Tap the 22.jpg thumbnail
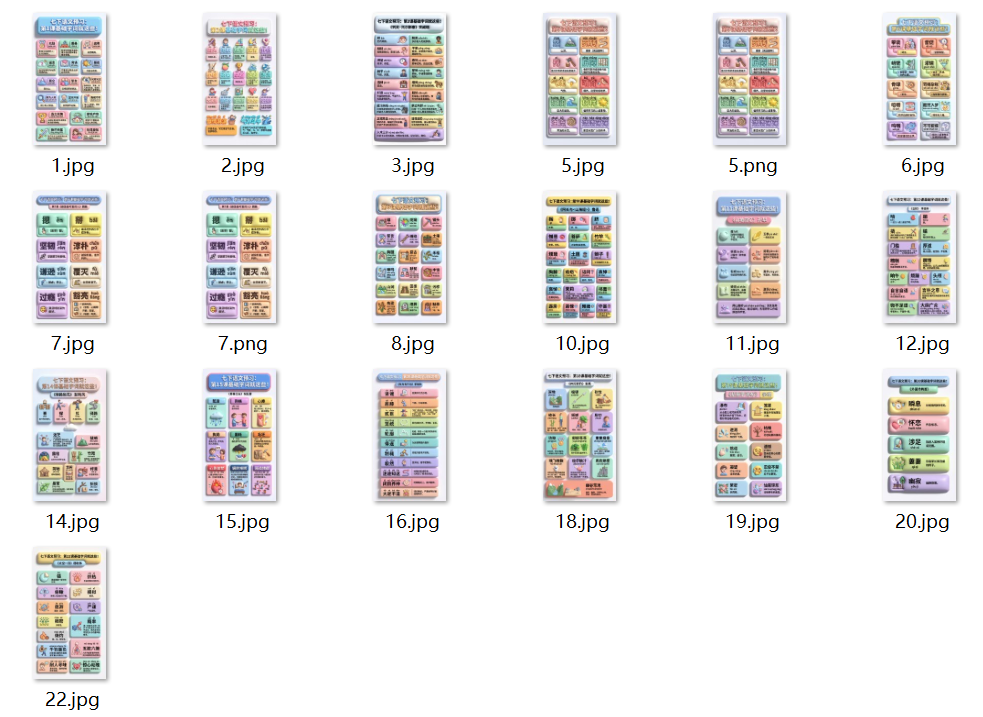Screen dimensions: 983x717 pos(70,614)
